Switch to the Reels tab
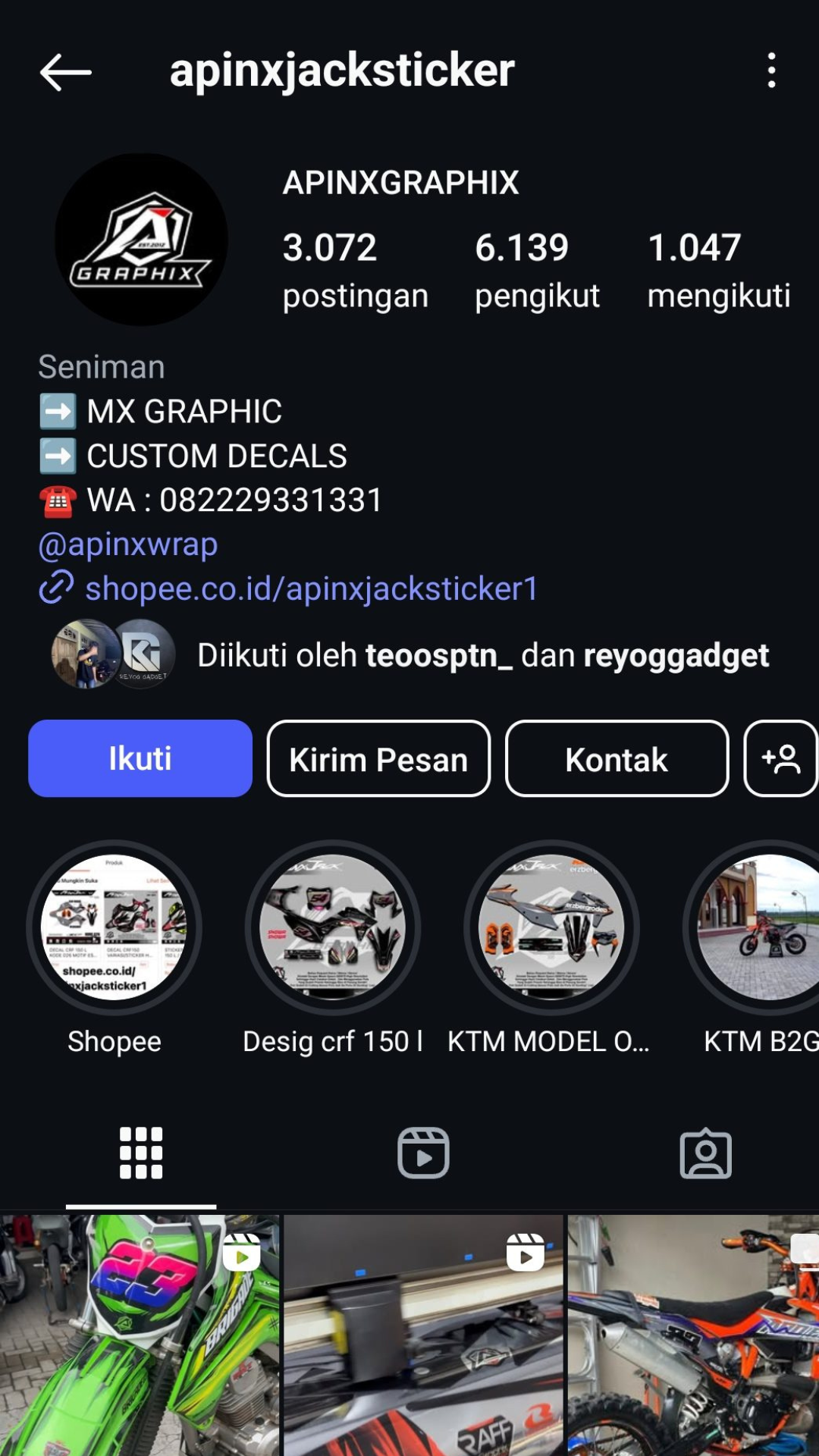The width and height of the screenshot is (819, 1456). (x=423, y=1153)
